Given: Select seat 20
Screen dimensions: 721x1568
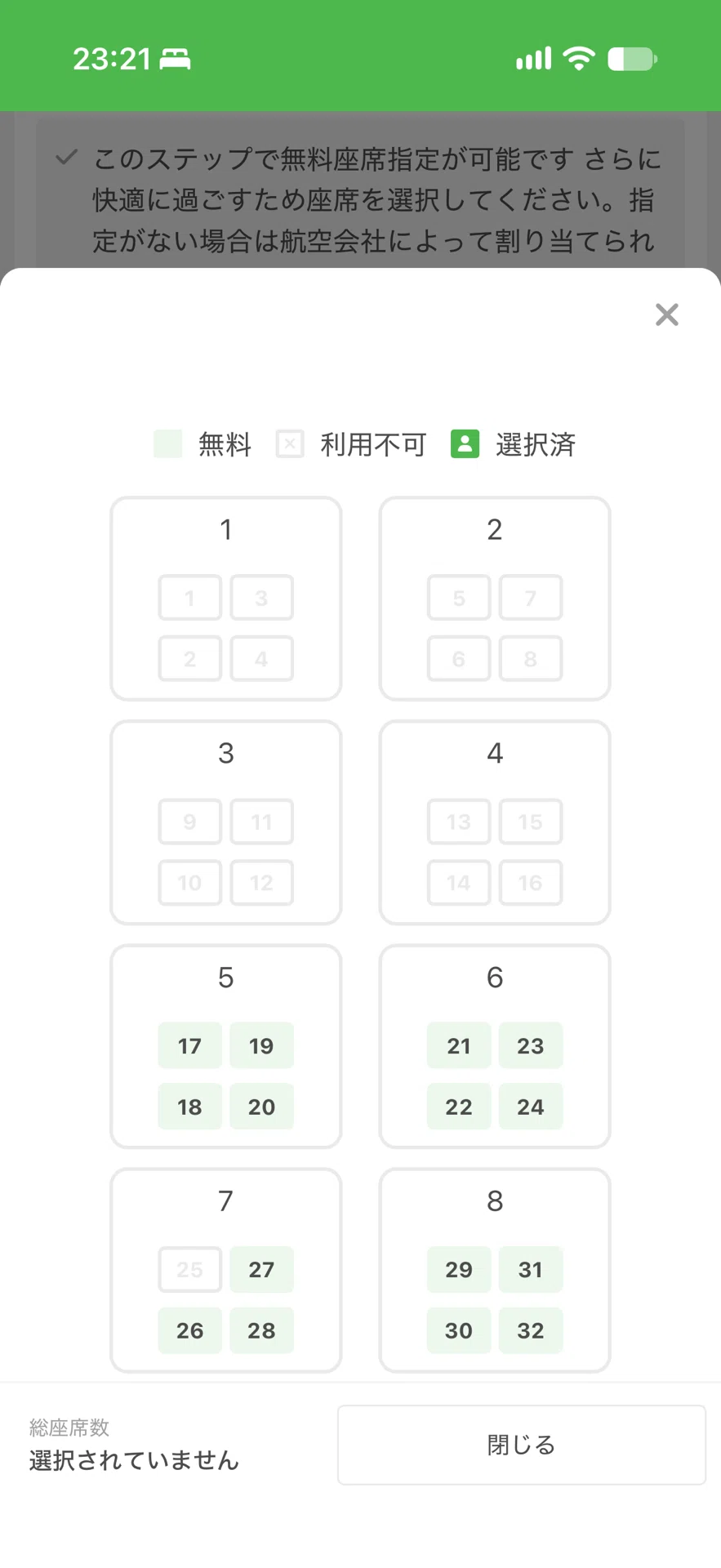Looking at the screenshot, I should (x=261, y=1107).
